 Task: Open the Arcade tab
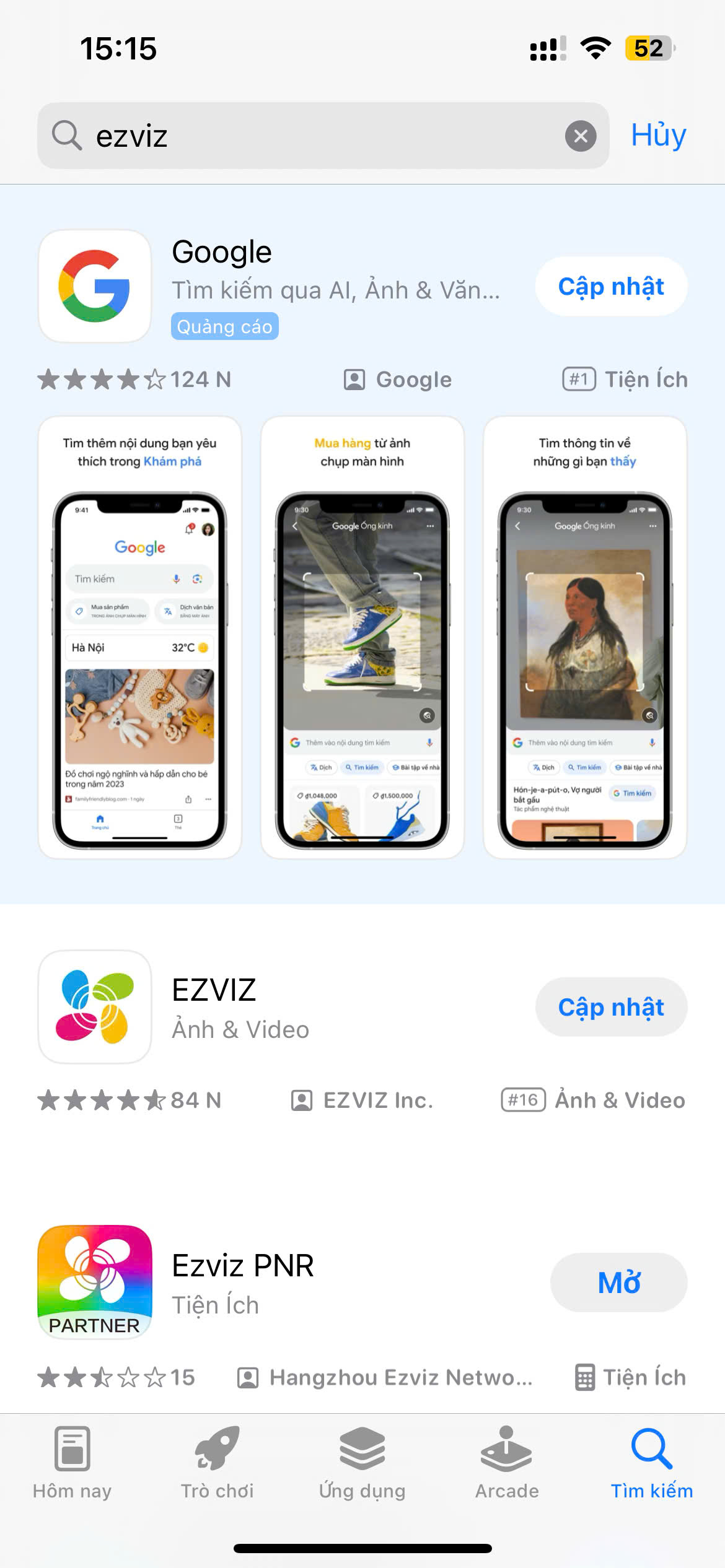click(507, 1463)
